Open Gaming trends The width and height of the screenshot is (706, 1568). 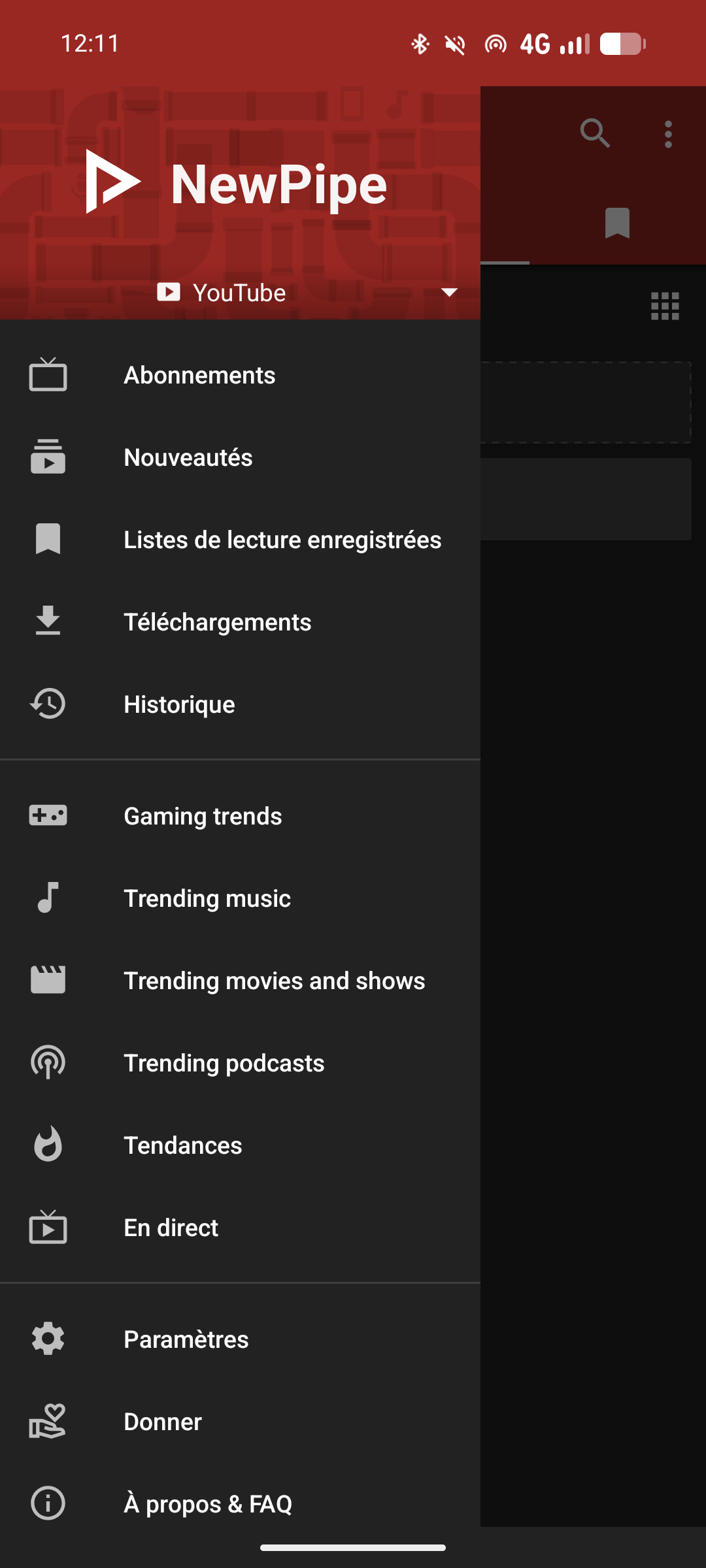[x=203, y=817]
